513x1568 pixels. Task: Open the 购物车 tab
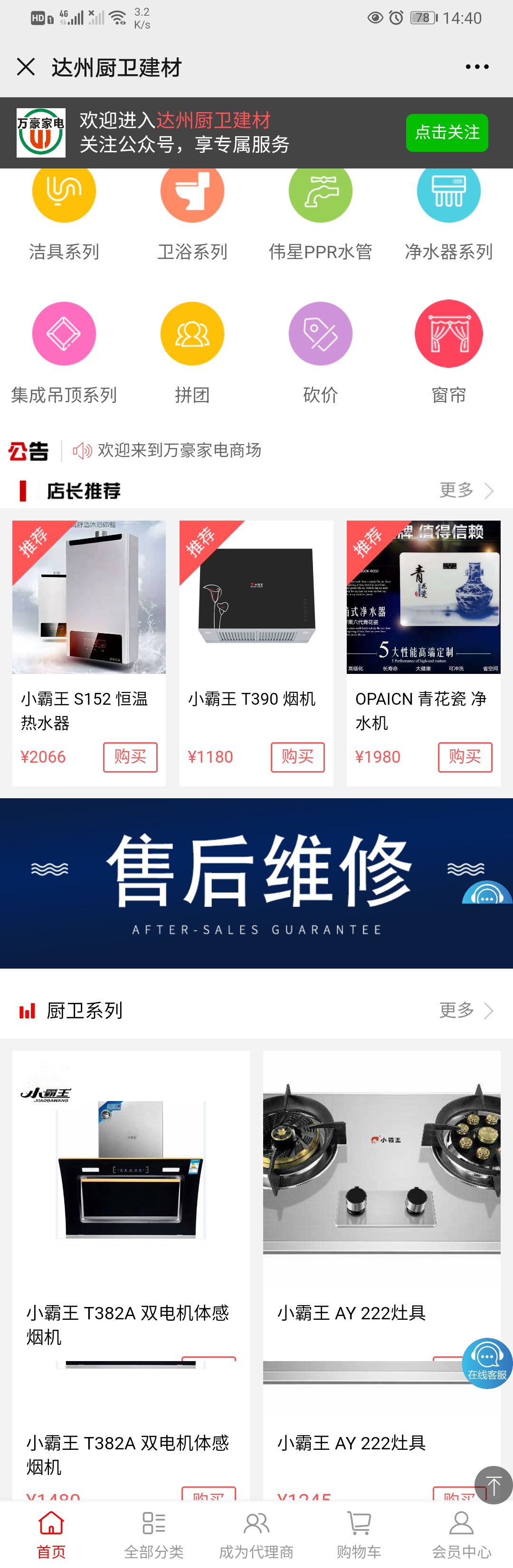359,1534
